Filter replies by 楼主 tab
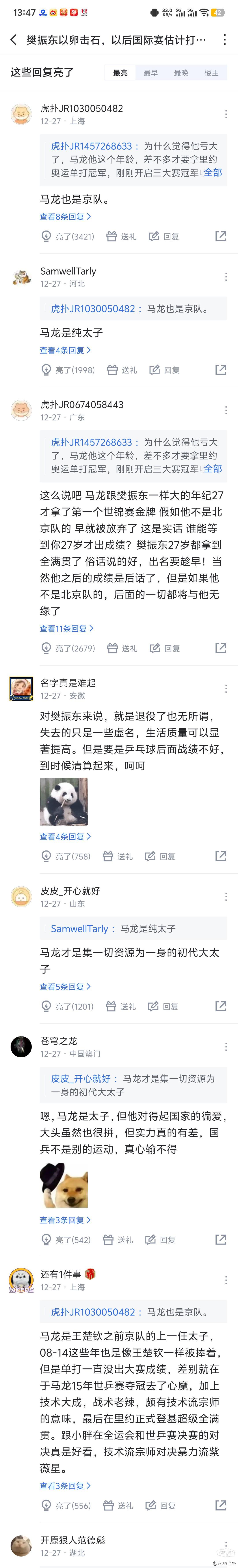 click(x=211, y=73)
